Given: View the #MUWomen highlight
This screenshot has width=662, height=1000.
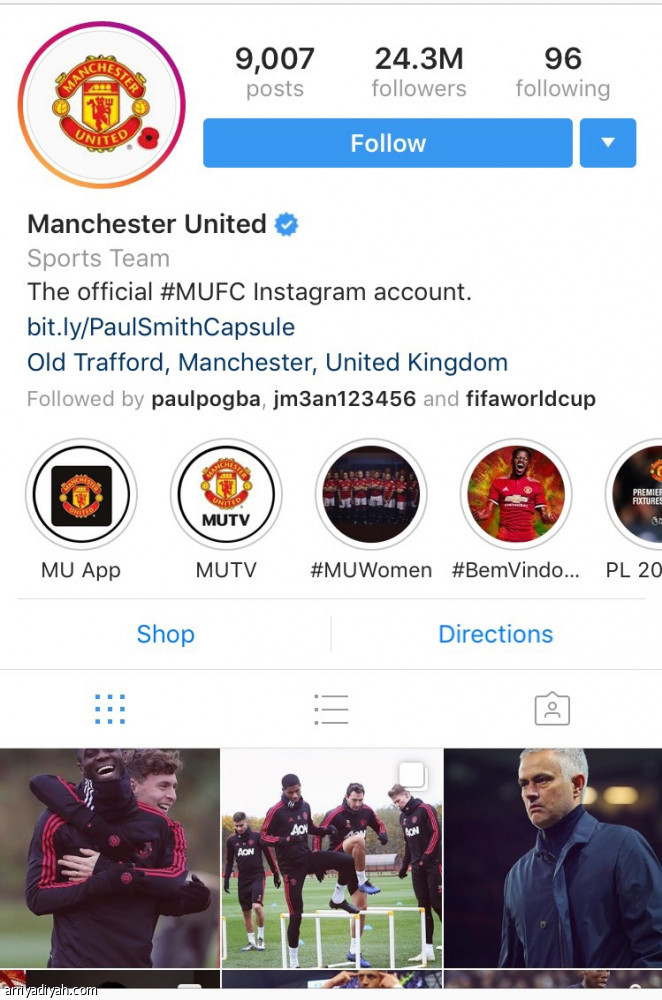Looking at the screenshot, I should click(x=371, y=496).
